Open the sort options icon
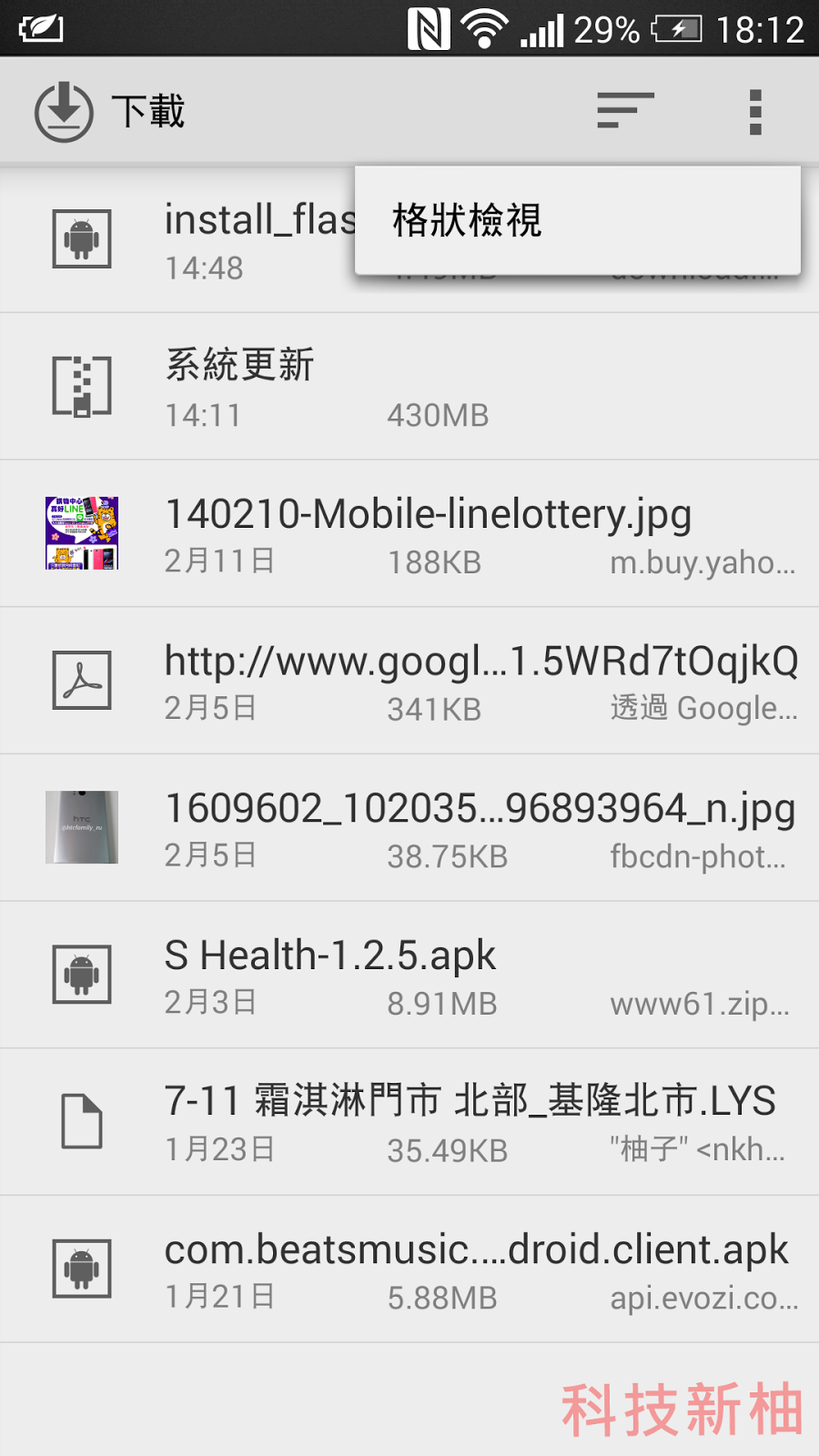Image resolution: width=819 pixels, height=1456 pixels. 625,111
